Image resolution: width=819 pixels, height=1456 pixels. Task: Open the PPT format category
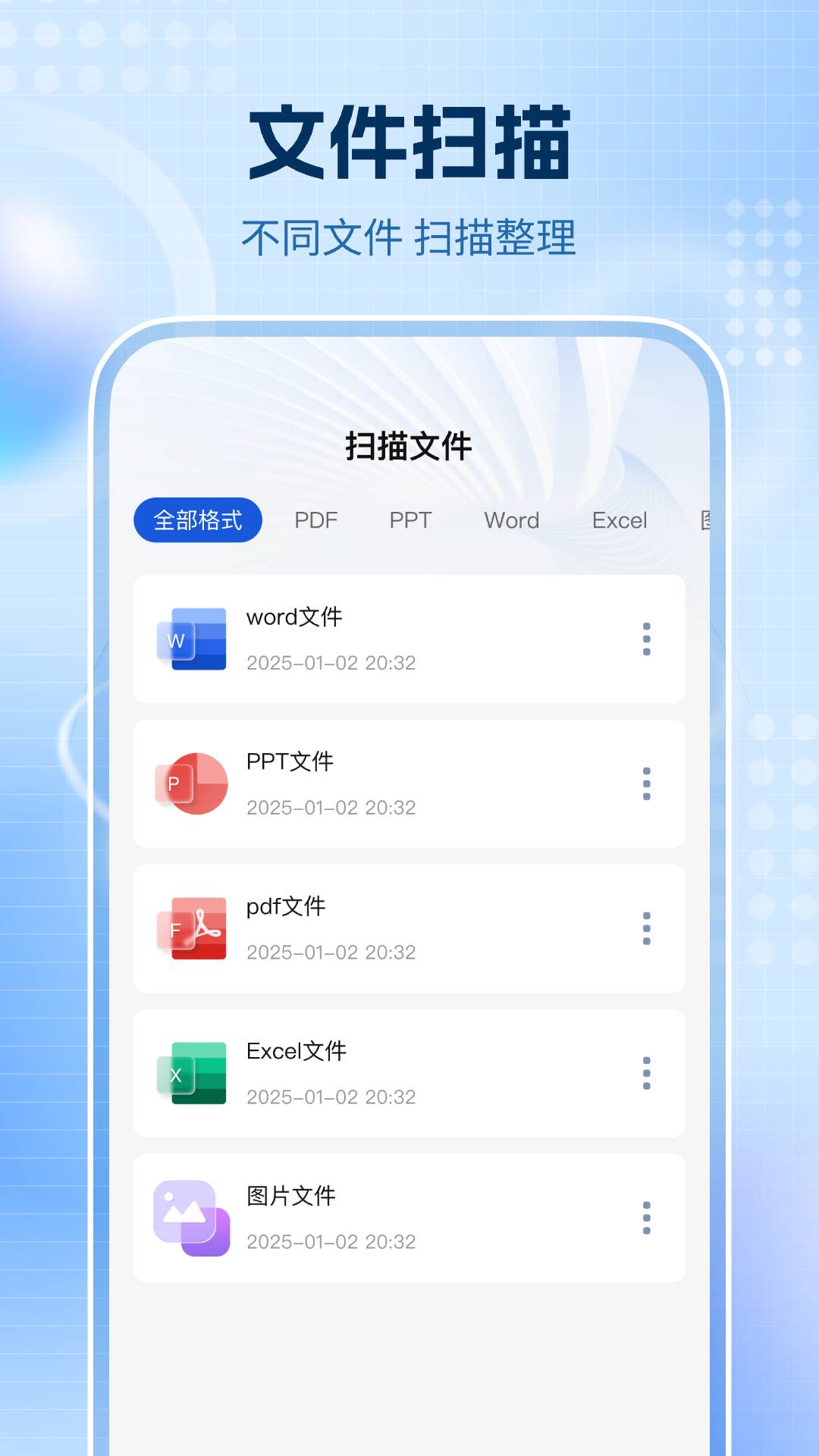[x=410, y=519]
